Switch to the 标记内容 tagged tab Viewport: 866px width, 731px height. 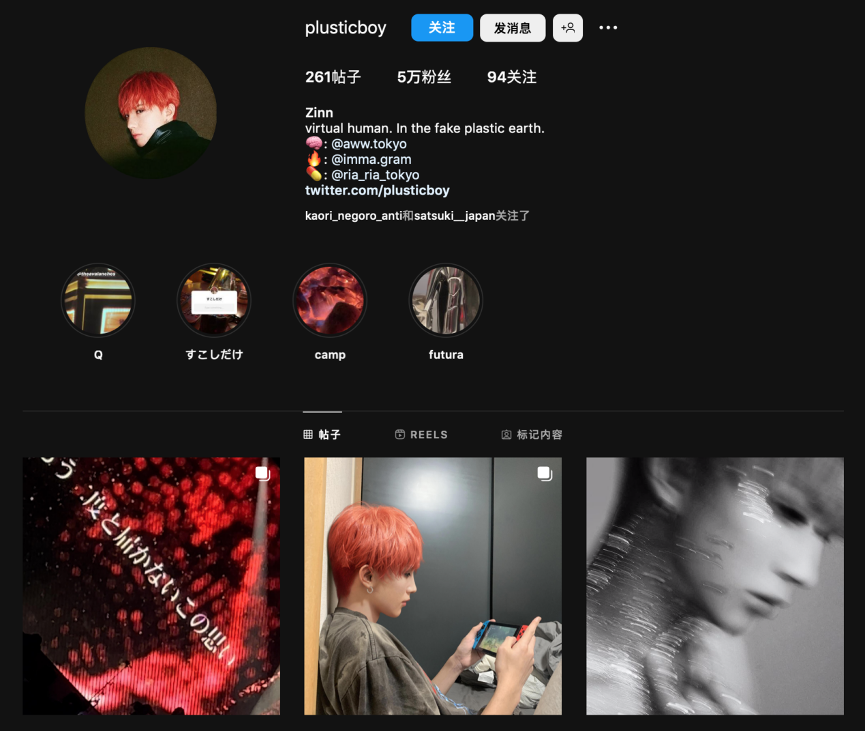coord(532,435)
